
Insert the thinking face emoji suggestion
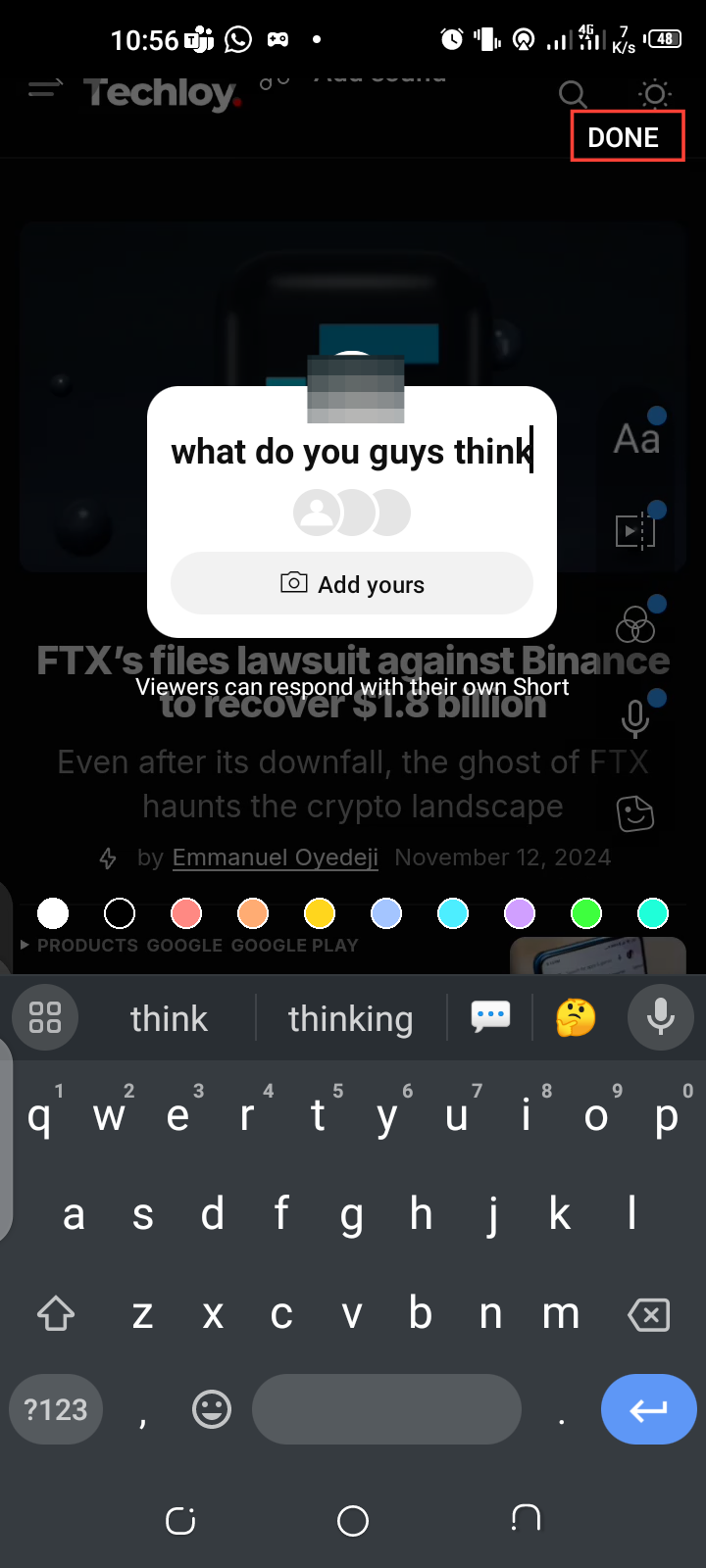click(576, 1018)
